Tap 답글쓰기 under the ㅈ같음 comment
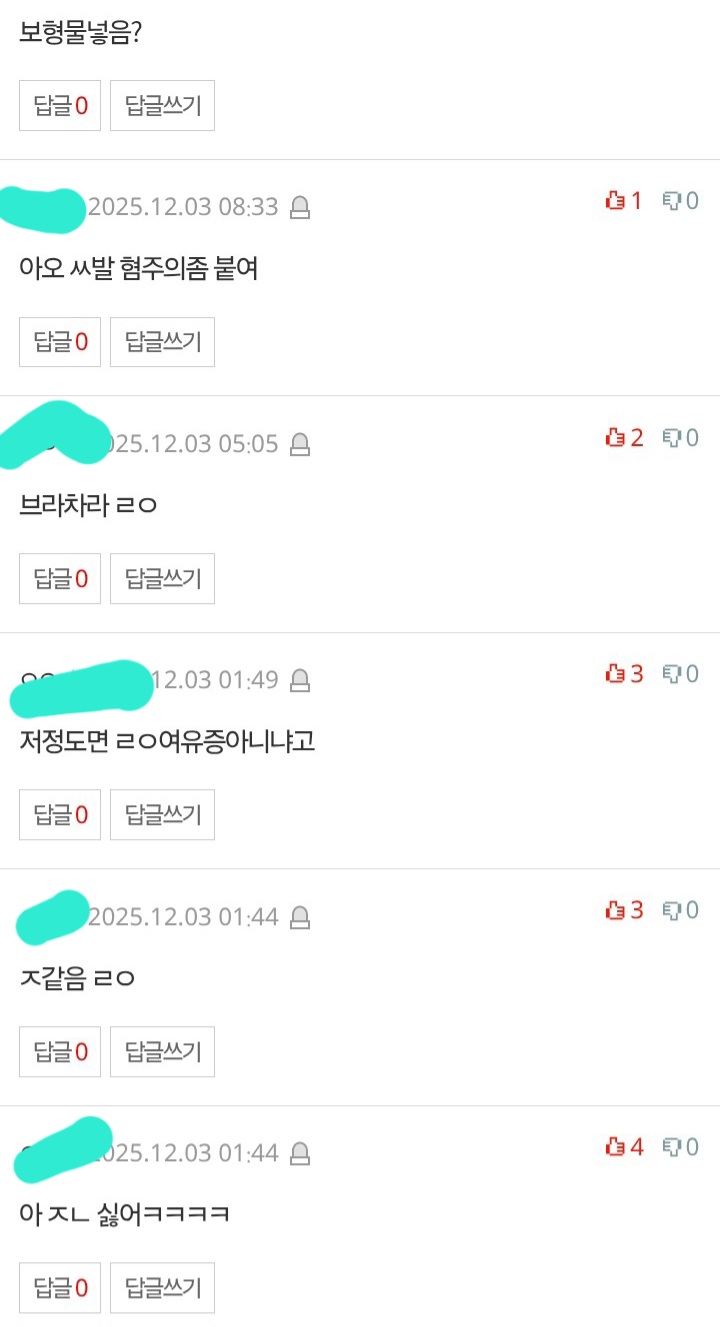Screen dimensions: 720x1327 click(x=162, y=1051)
